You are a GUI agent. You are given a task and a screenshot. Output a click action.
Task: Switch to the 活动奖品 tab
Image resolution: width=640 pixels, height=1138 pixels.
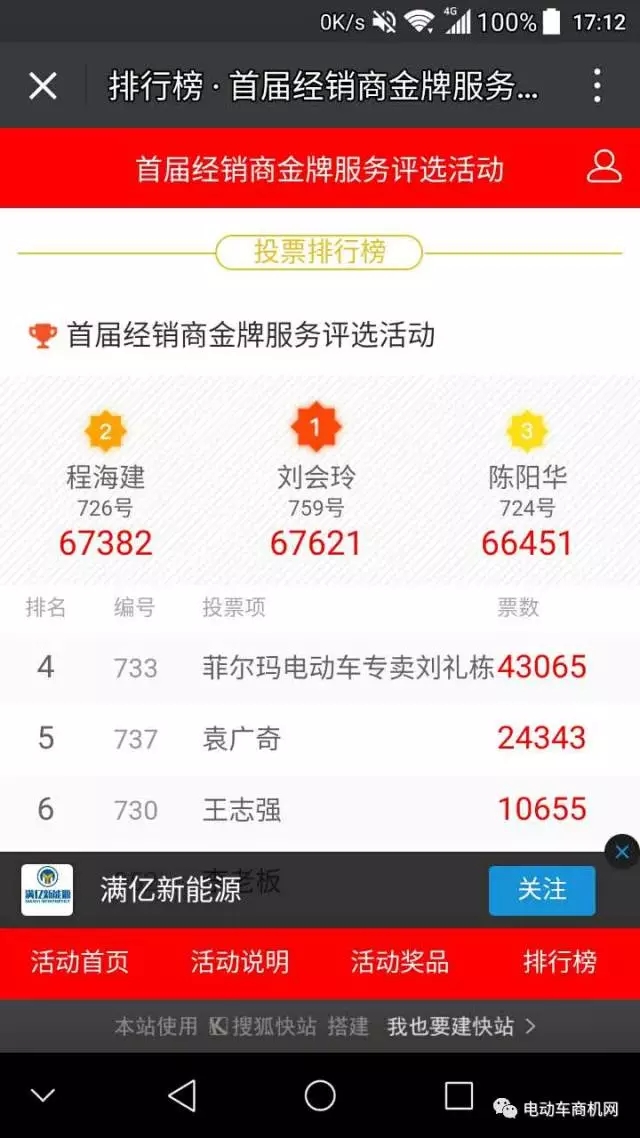click(x=400, y=962)
